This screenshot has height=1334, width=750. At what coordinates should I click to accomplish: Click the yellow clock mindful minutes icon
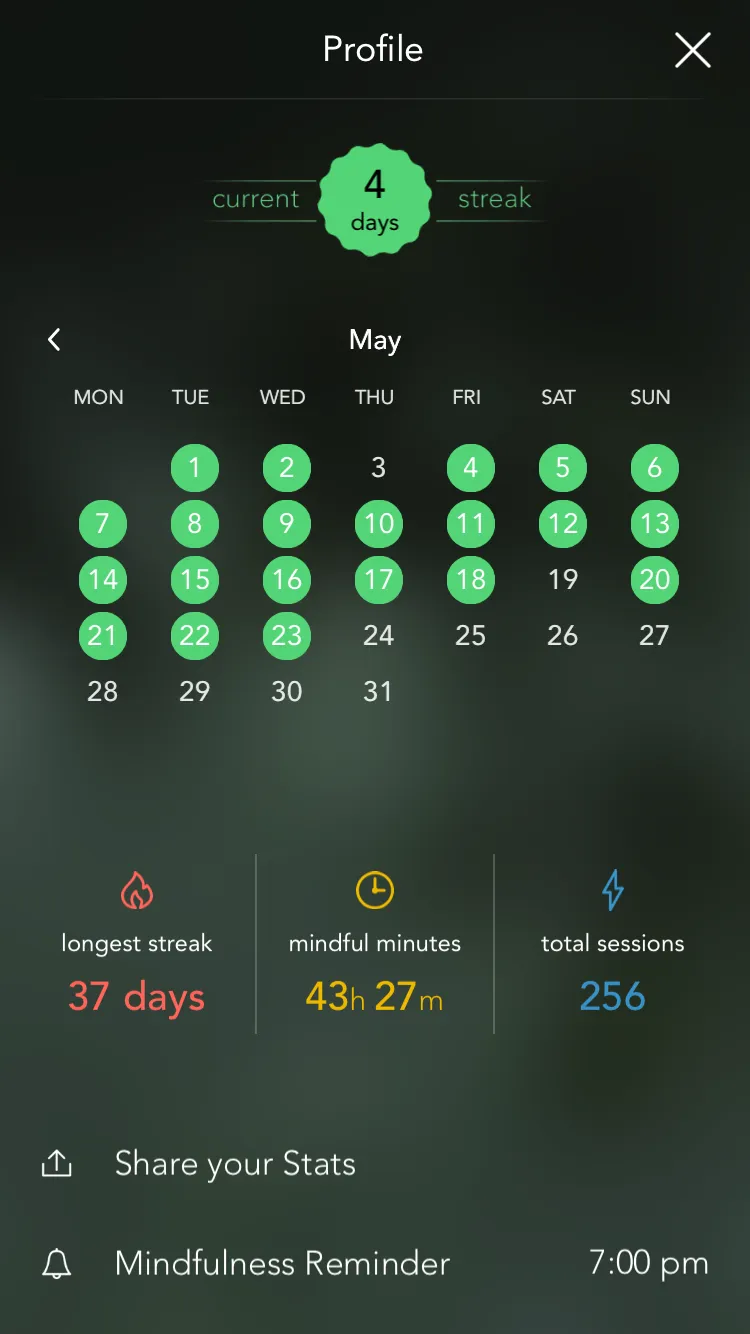click(374, 890)
